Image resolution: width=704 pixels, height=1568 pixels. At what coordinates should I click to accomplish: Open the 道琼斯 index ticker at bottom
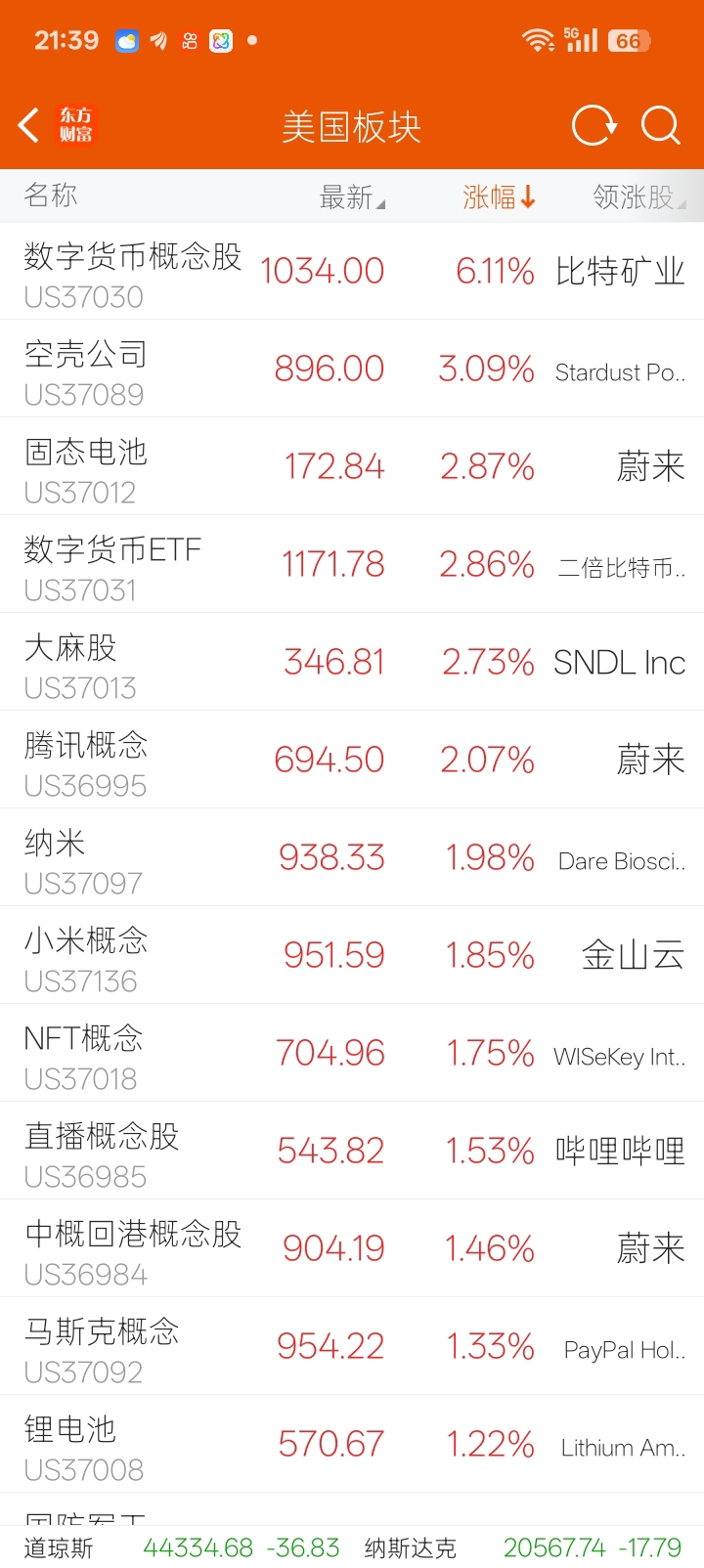pos(182,1547)
